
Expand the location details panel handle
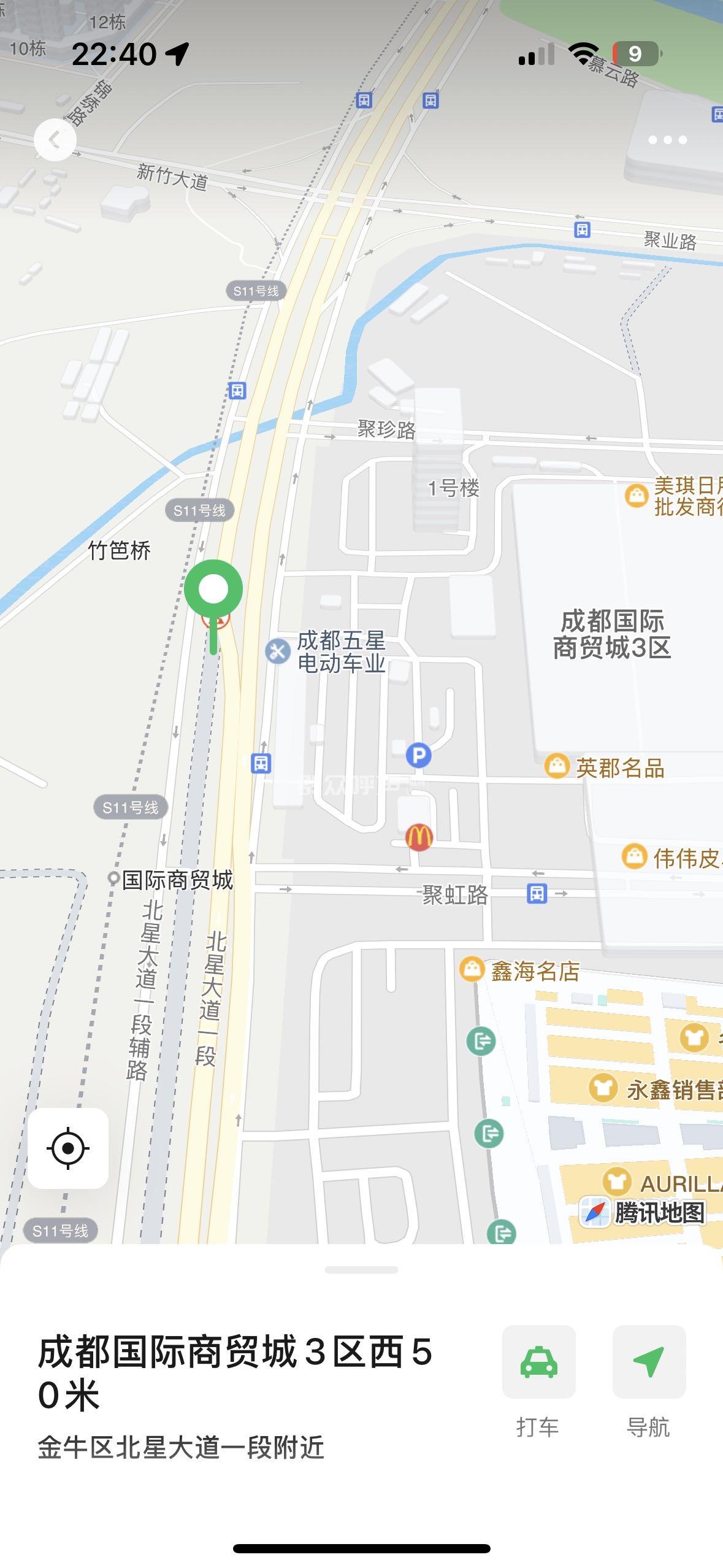tap(361, 1270)
